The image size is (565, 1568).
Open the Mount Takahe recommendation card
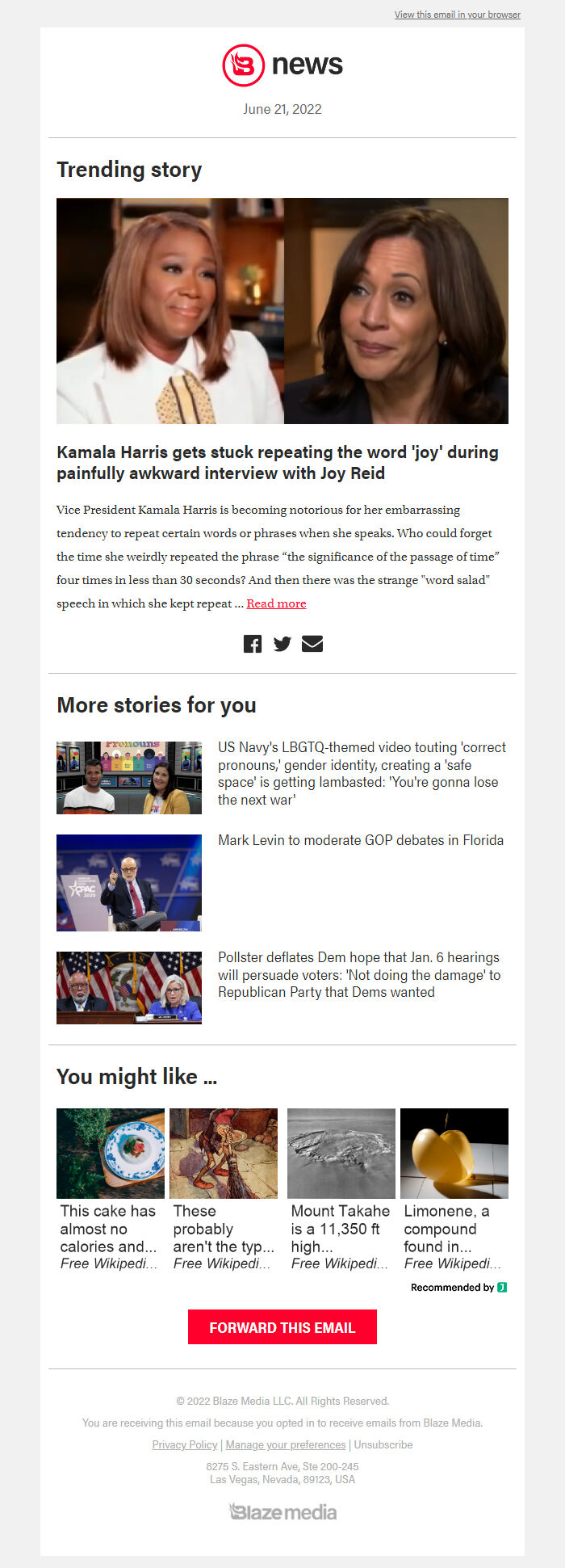pos(341,1190)
